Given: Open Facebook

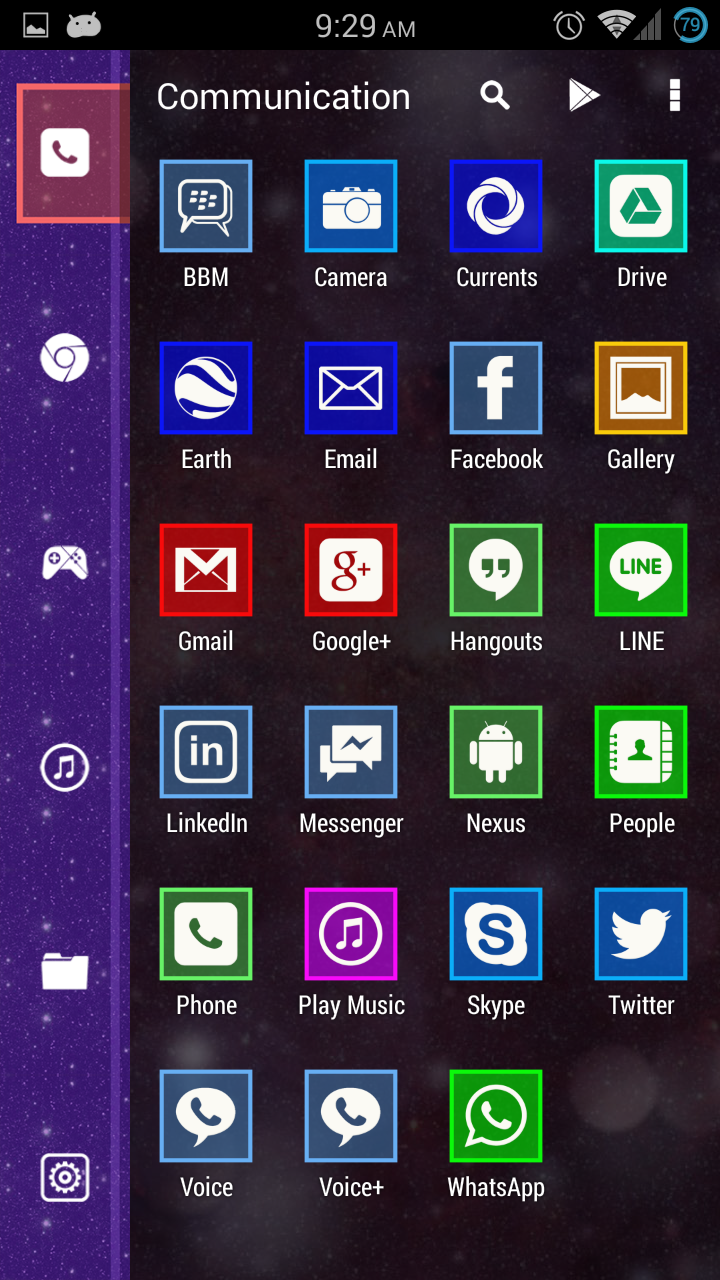Looking at the screenshot, I should click(x=495, y=388).
